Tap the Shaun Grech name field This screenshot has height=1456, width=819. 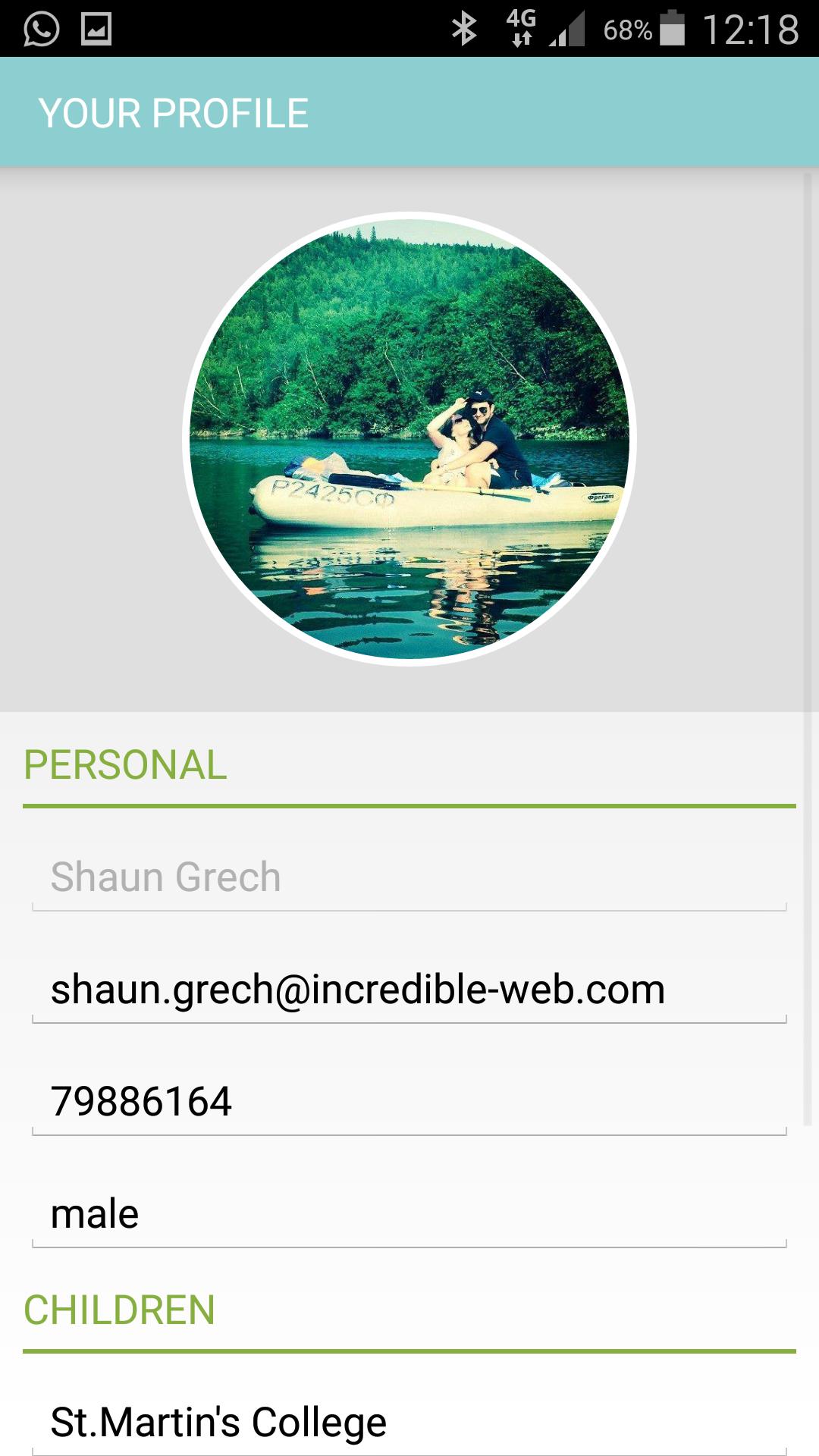(x=409, y=877)
